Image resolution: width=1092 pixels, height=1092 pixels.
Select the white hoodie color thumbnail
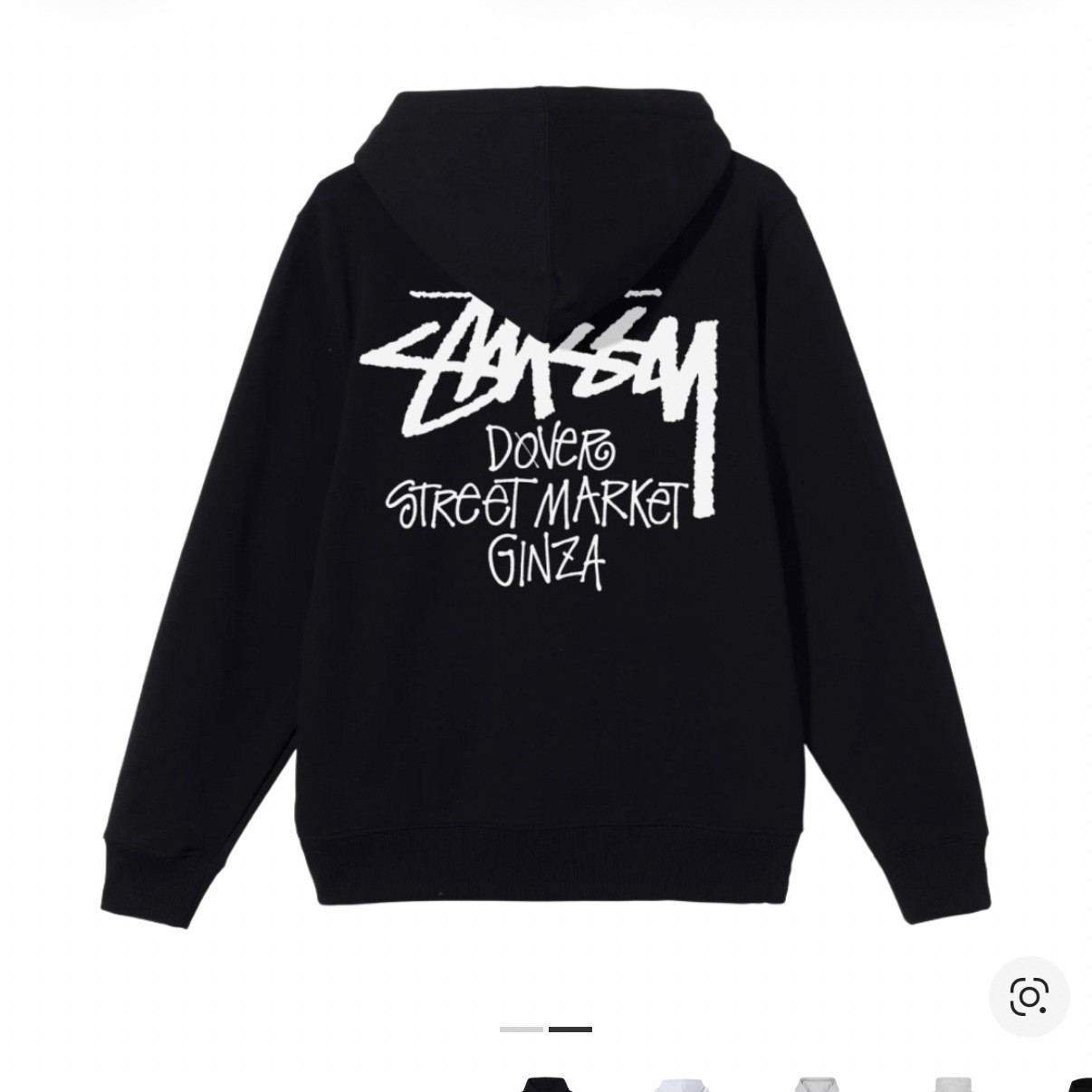coord(681,1083)
